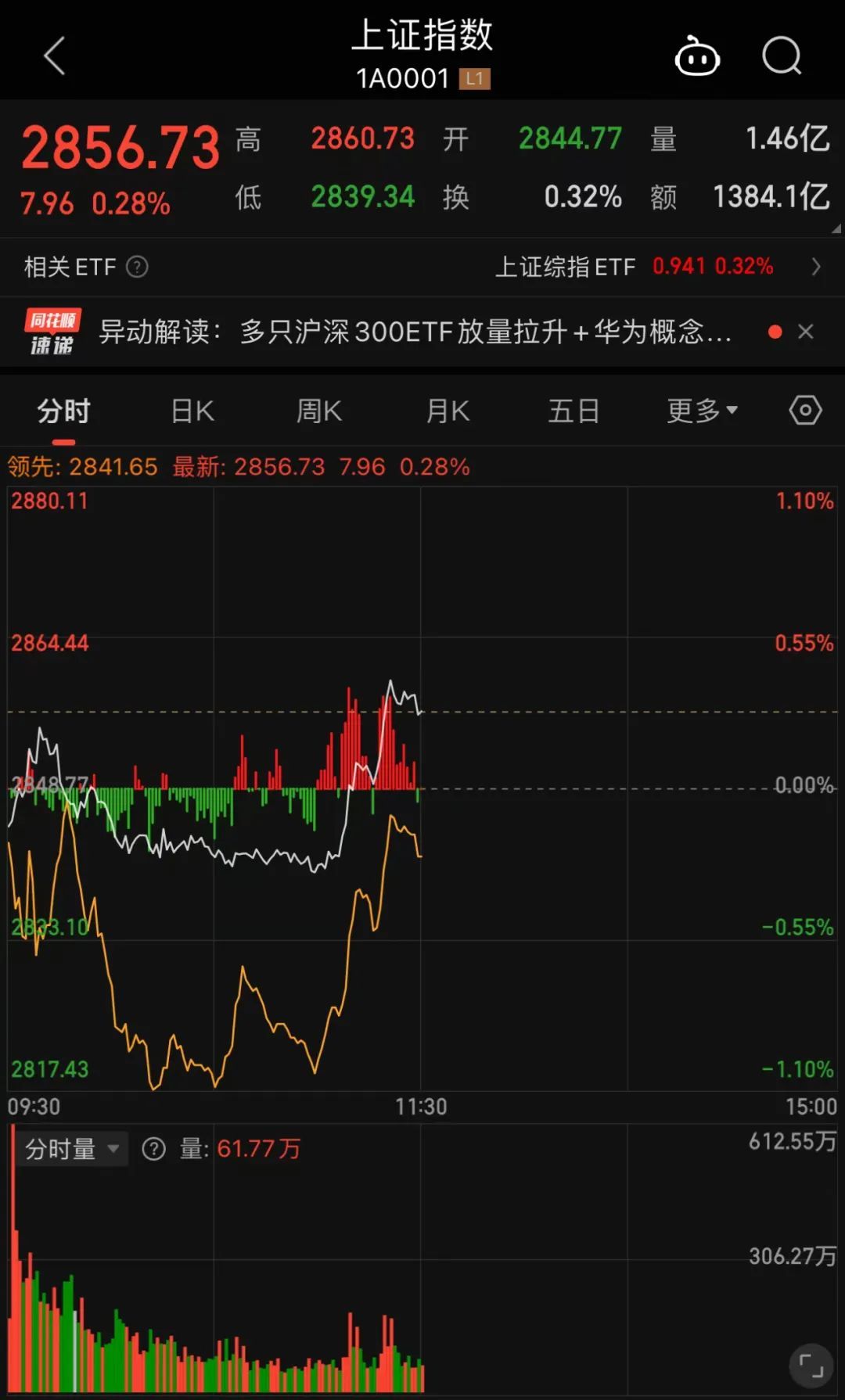Screen dimensions: 845x1400
Task: Expand the quote details corner arrow
Action: (x=836, y=229)
